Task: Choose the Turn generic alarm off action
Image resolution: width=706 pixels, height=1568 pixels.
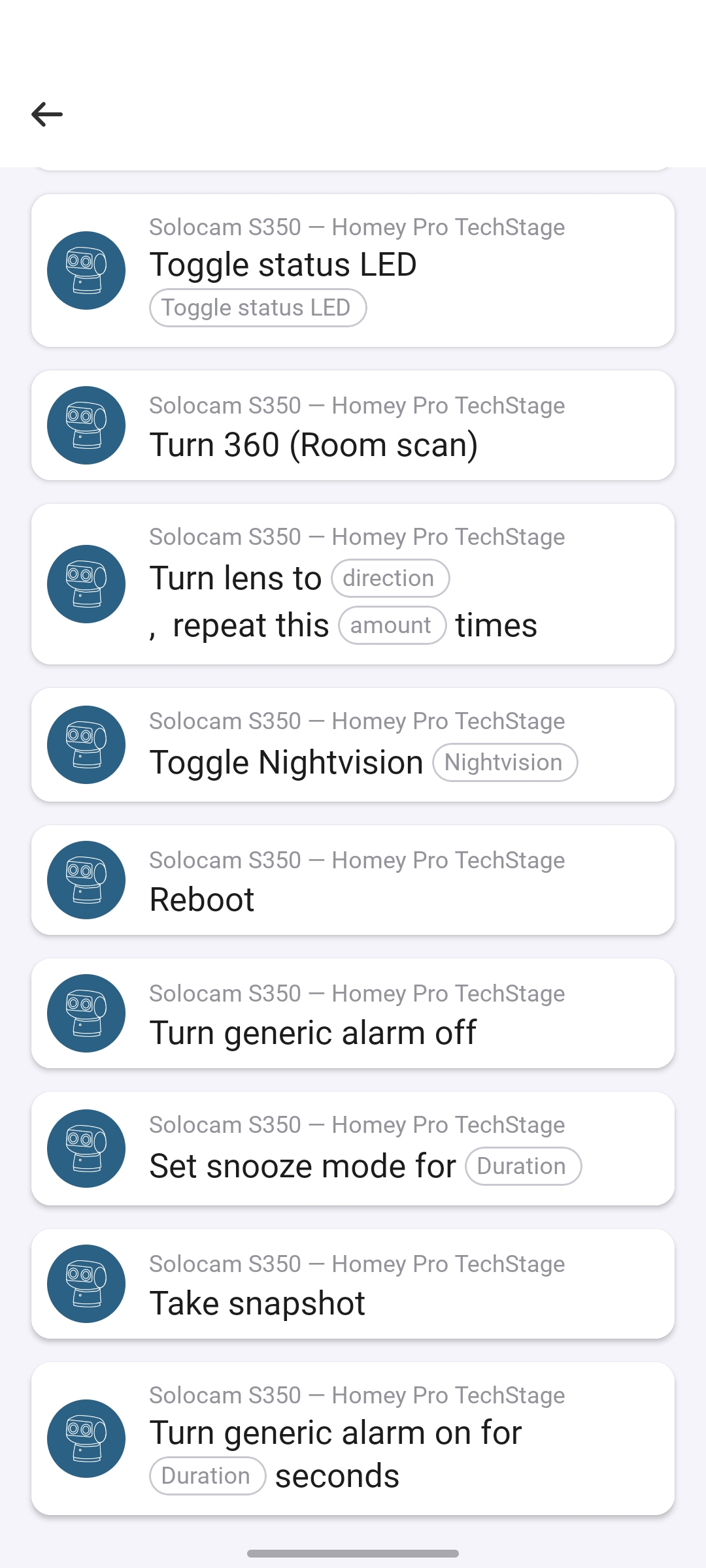Action: tap(353, 1013)
